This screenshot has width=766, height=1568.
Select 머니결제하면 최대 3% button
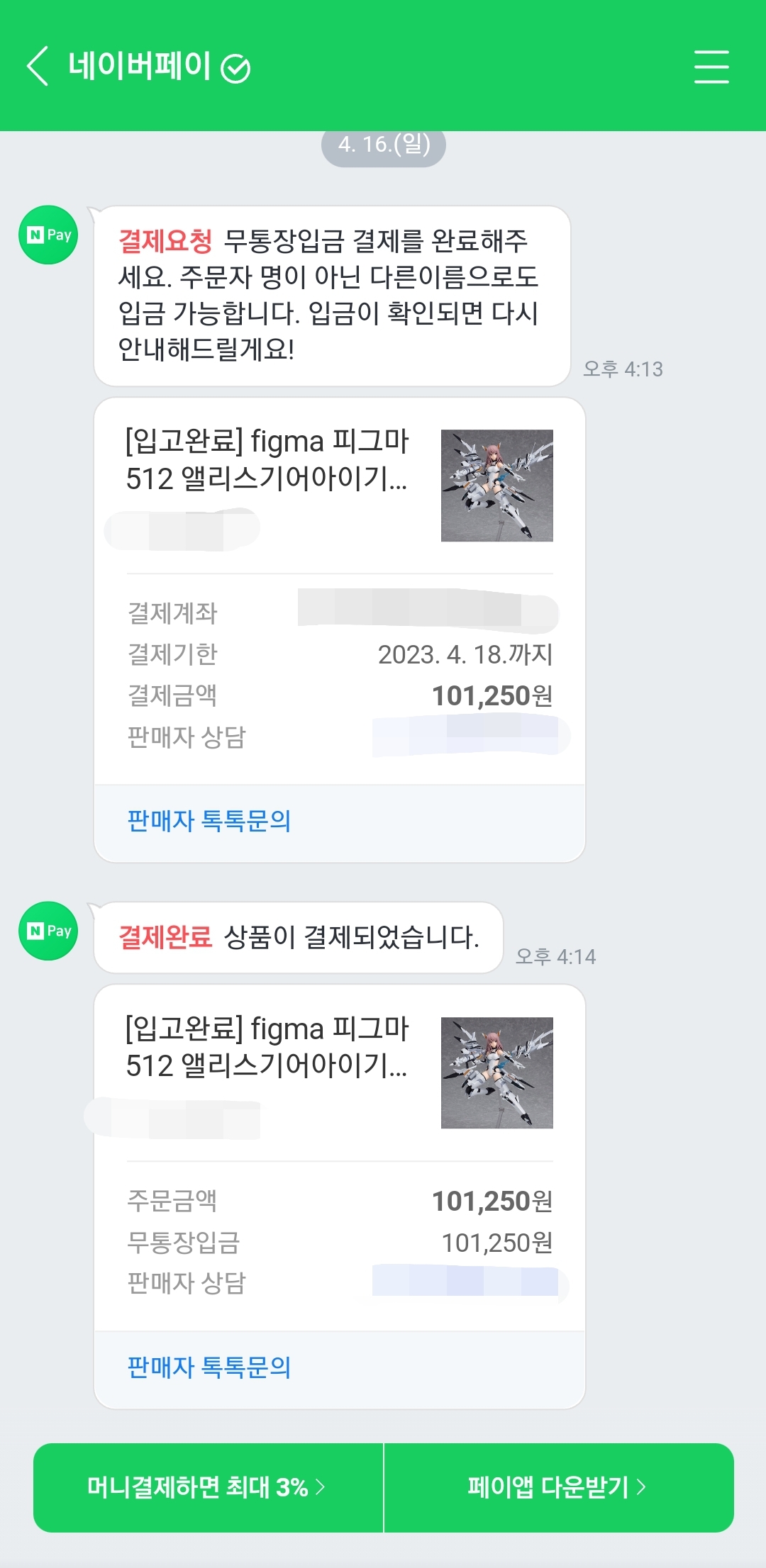click(x=207, y=1487)
